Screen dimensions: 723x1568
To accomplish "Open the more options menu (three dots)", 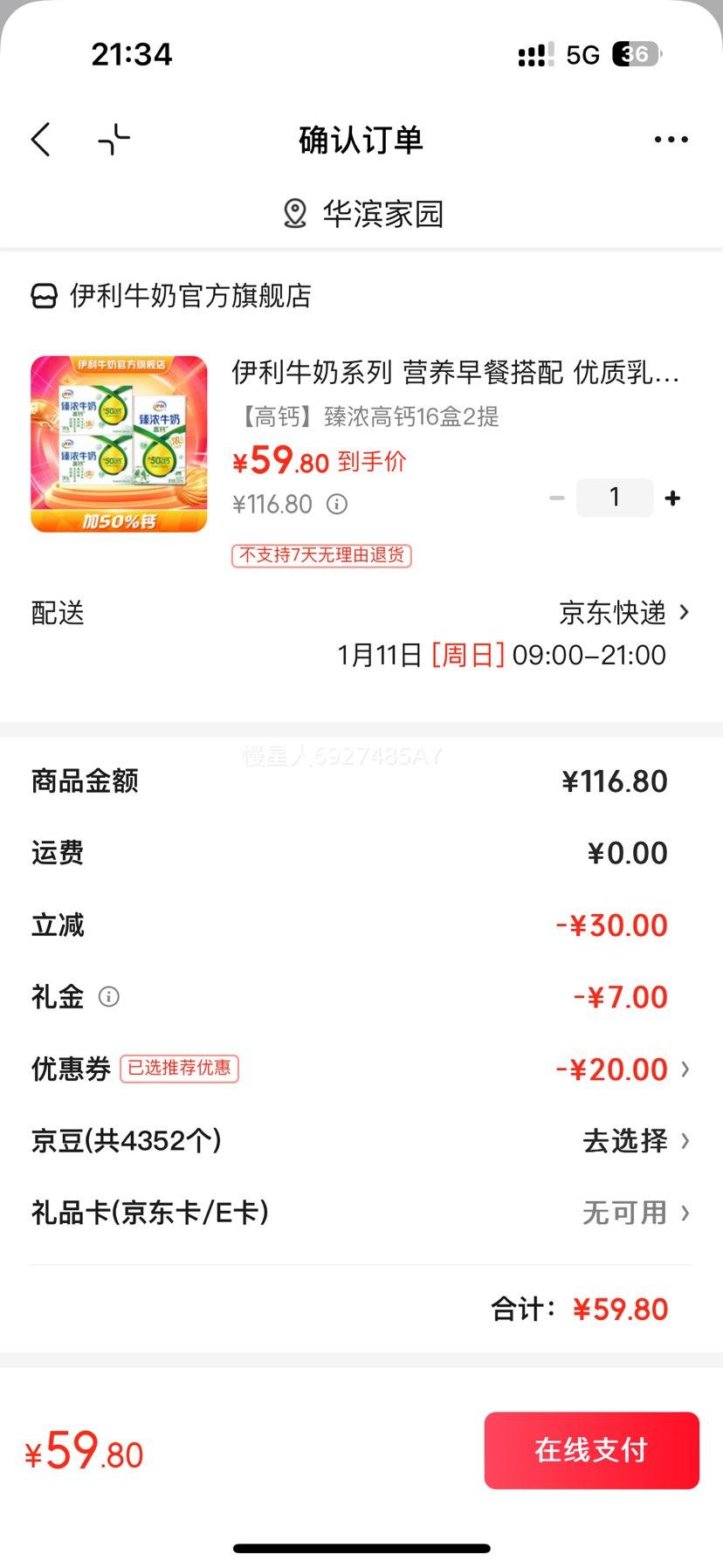I will (x=671, y=139).
